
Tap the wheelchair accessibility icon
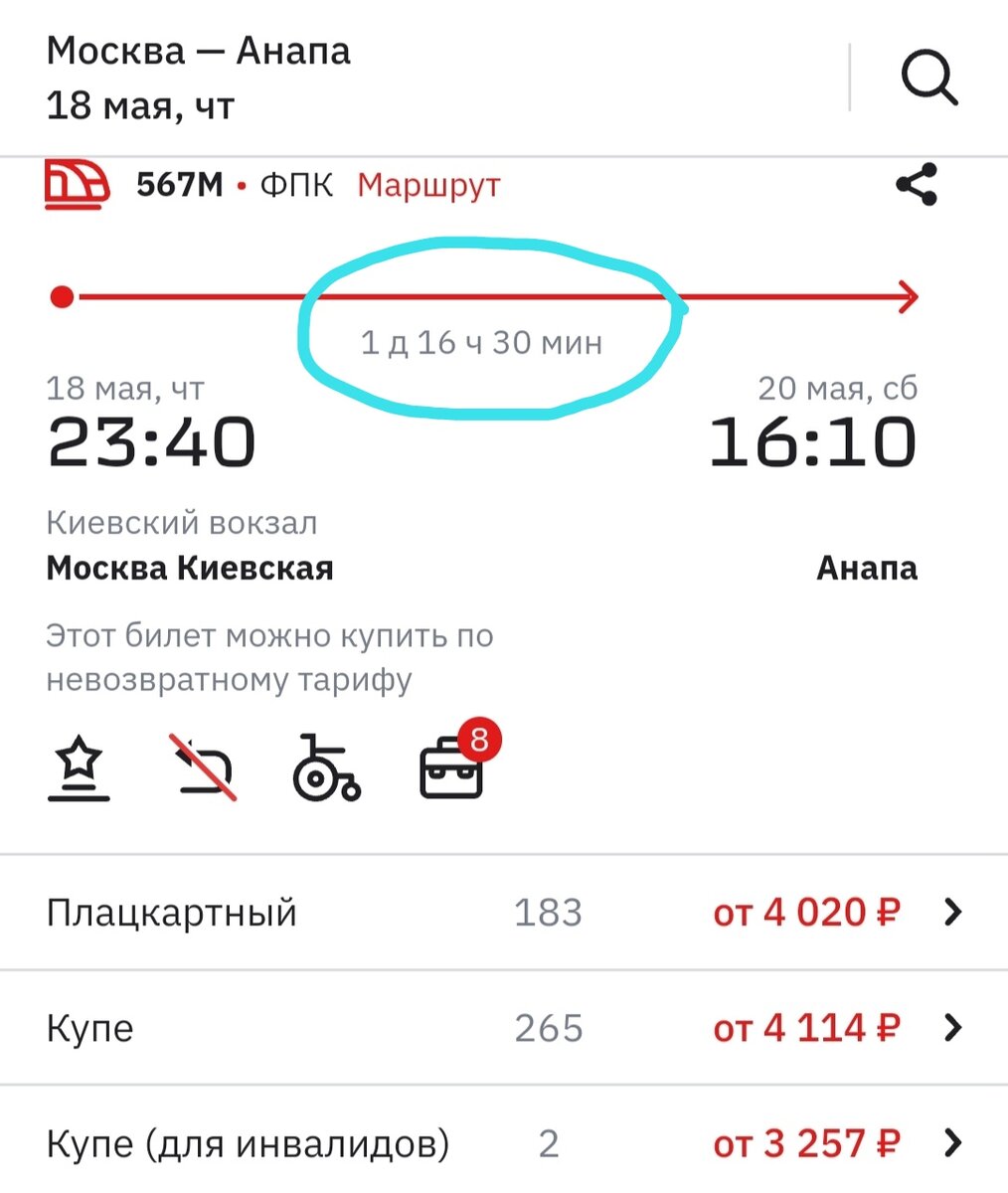click(x=325, y=768)
